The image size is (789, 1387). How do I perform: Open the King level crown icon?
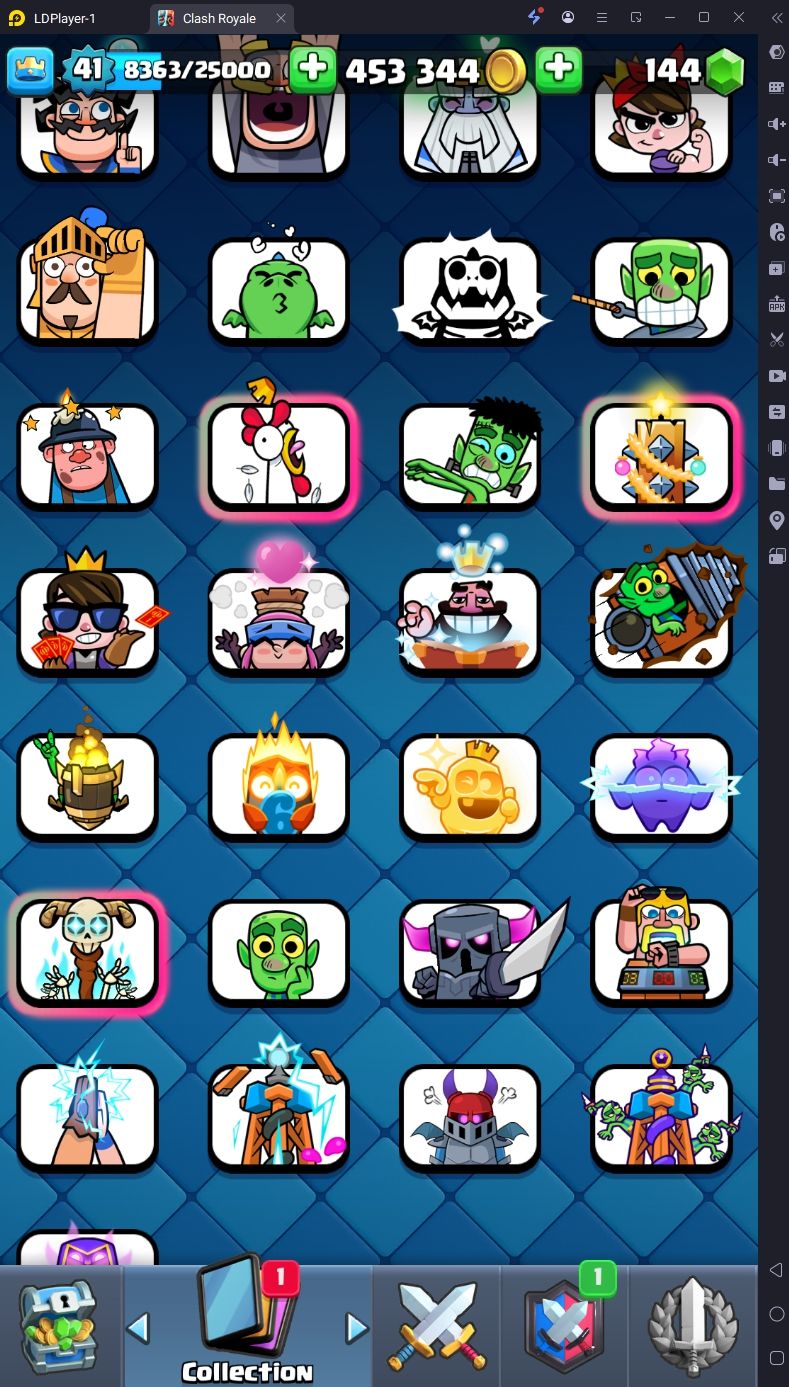pos(31,69)
